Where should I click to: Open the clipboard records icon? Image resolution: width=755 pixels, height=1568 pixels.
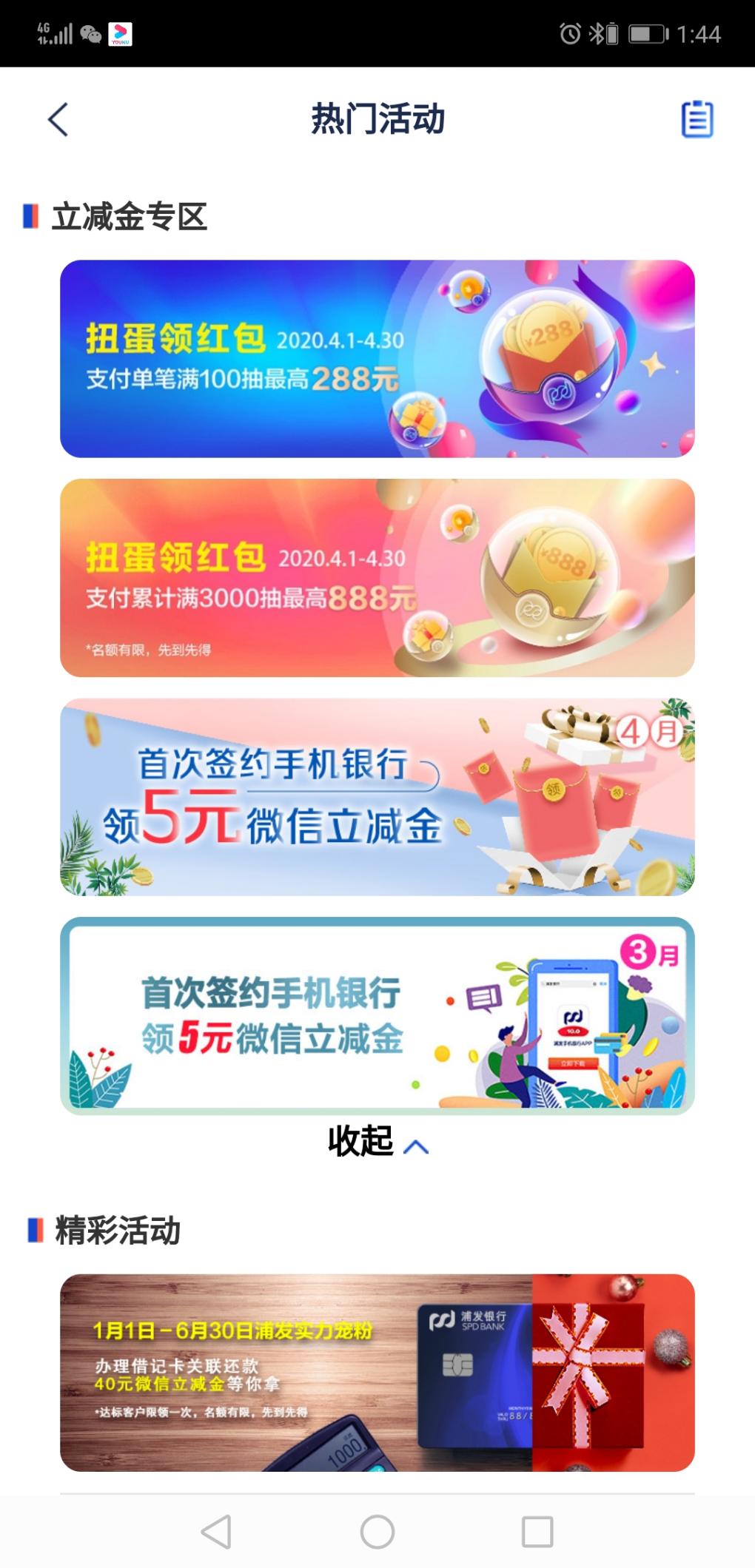coord(697,119)
